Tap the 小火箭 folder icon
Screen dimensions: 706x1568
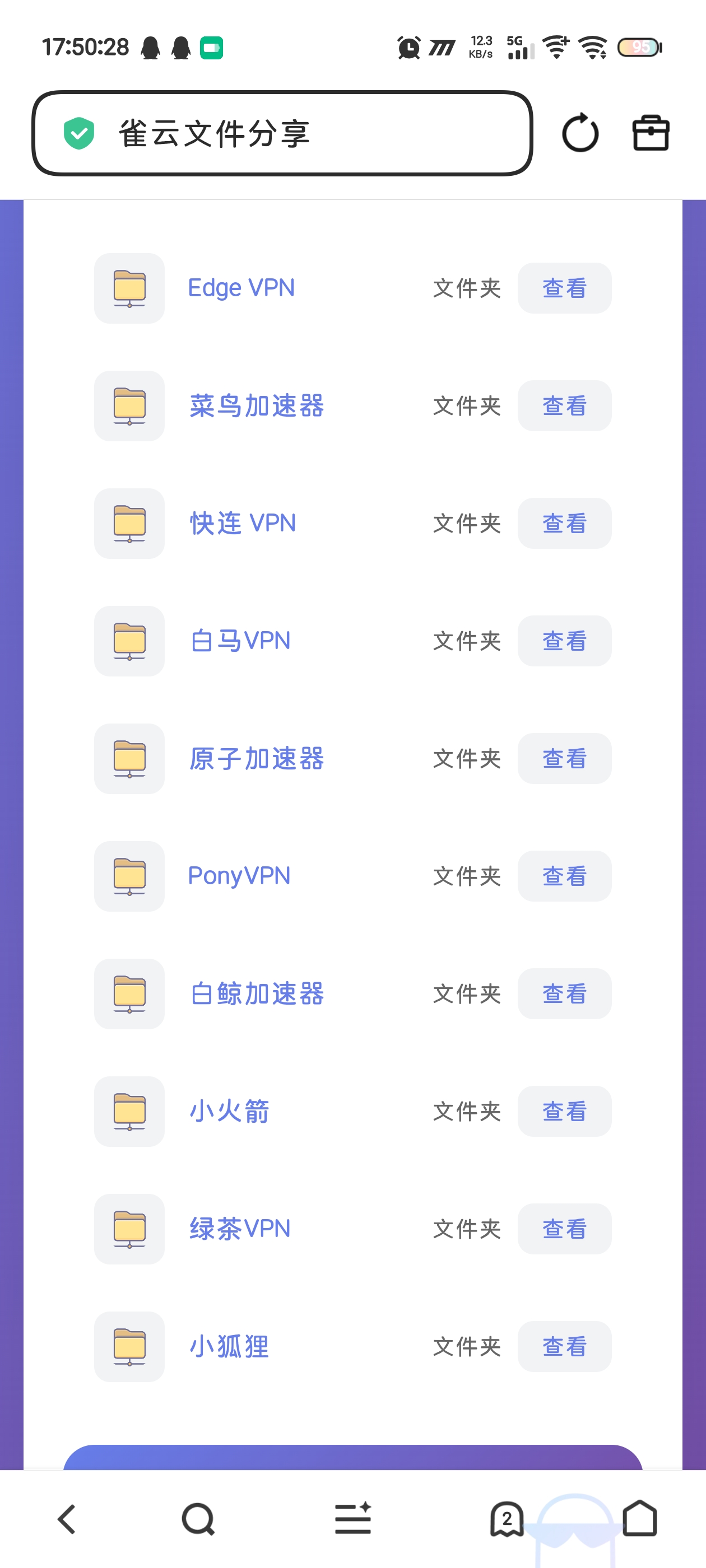click(128, 1112)
